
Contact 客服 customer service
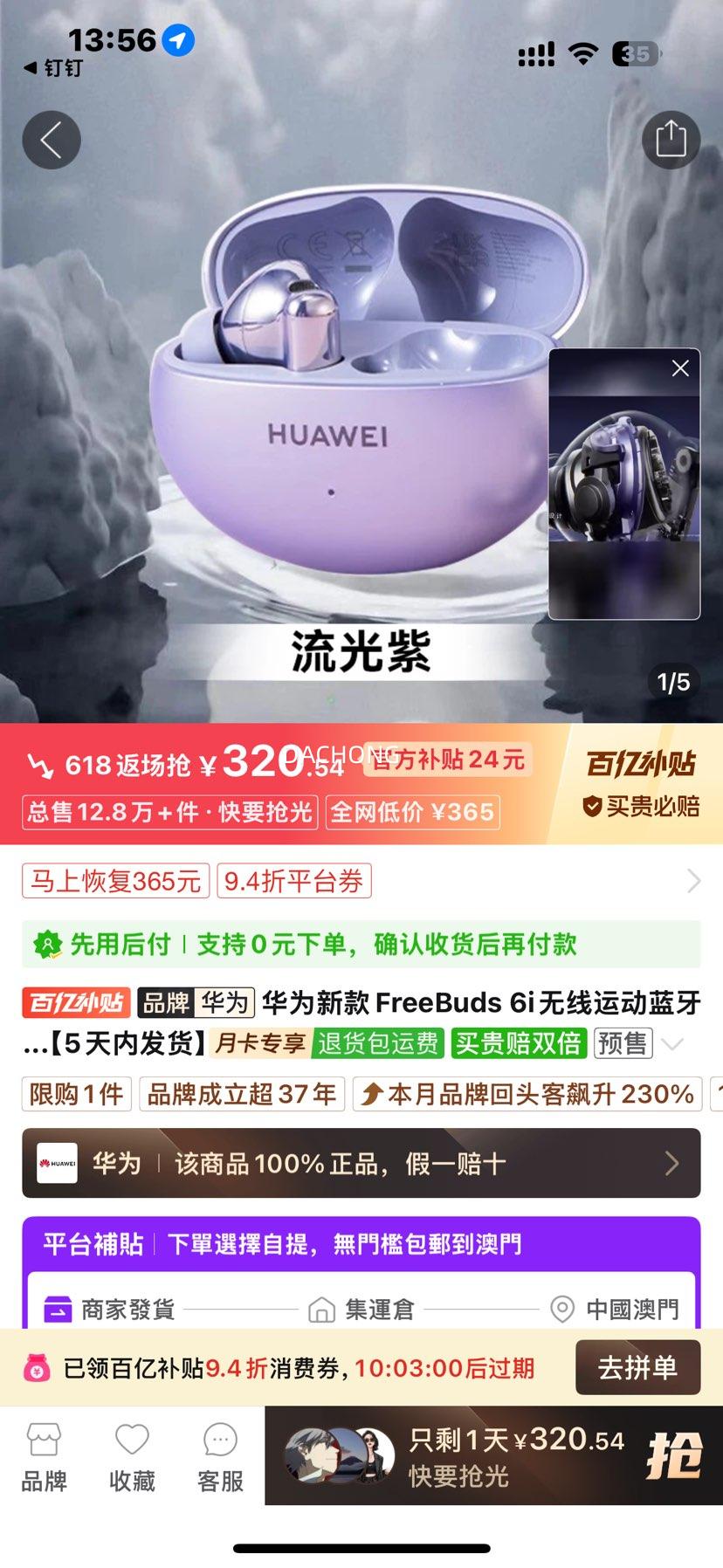click(x=220, y=1458)
